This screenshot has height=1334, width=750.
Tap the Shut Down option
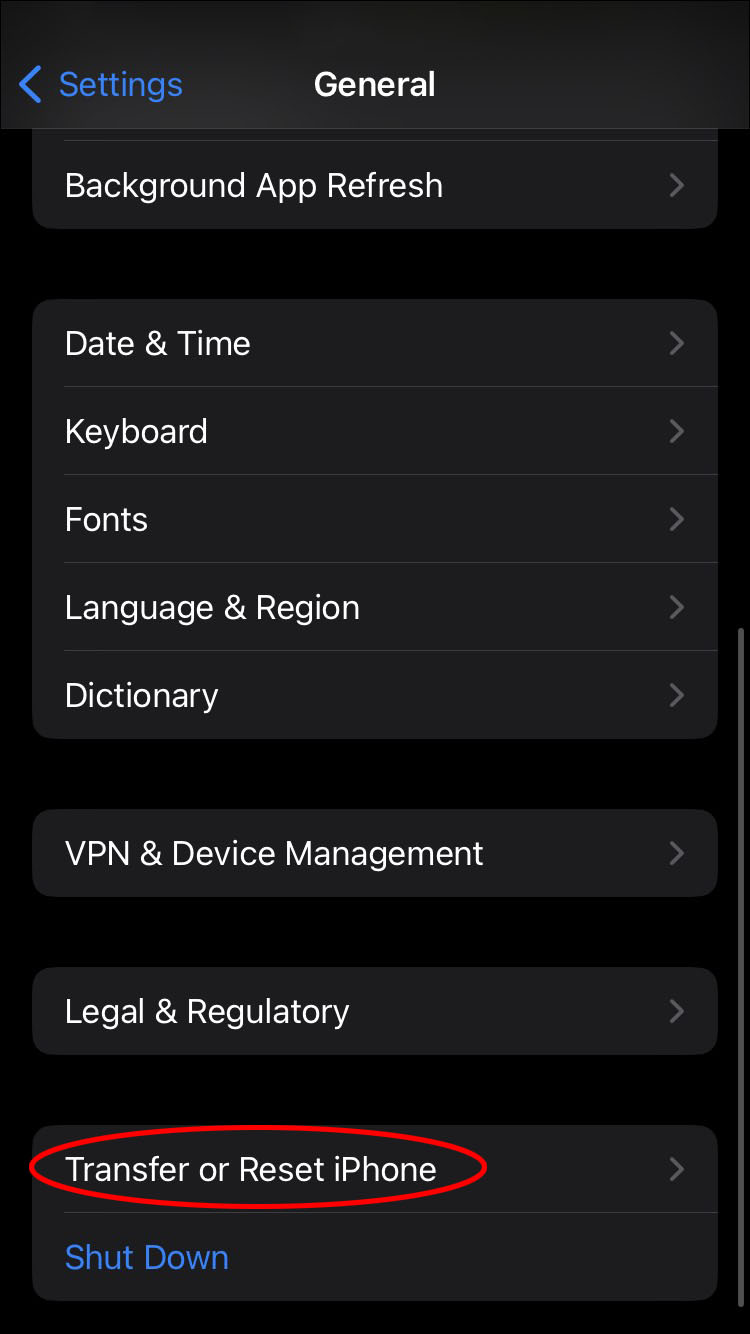click(x=147, y=1258)
